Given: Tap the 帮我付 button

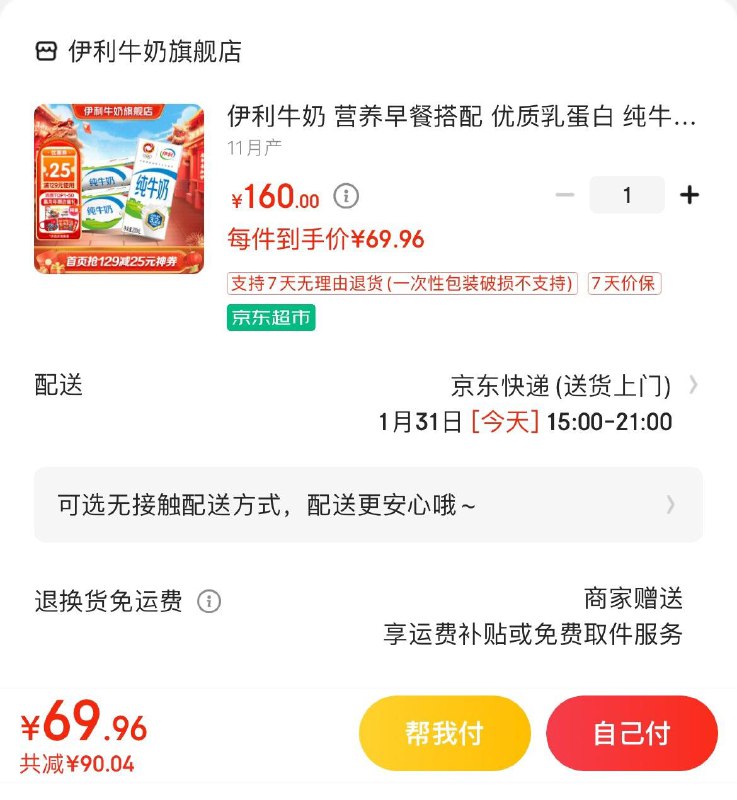Looking at the screenshot, I should [438, 733].
